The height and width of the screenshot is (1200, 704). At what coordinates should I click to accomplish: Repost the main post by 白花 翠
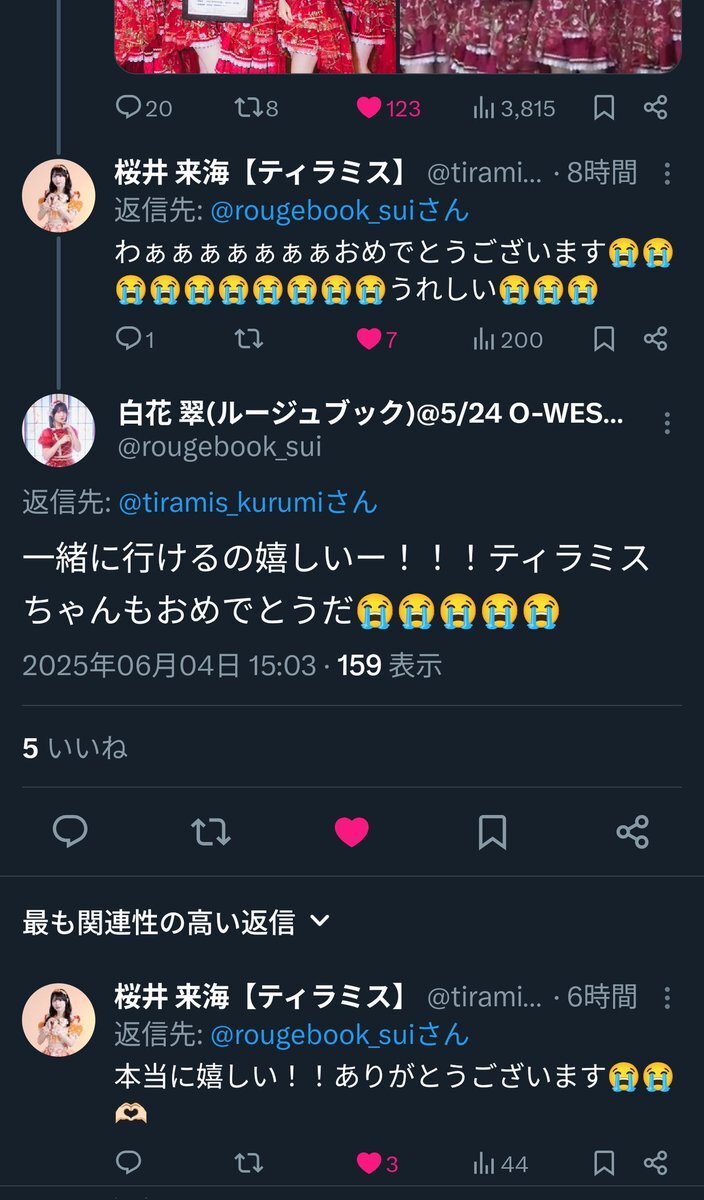[211, 832]
